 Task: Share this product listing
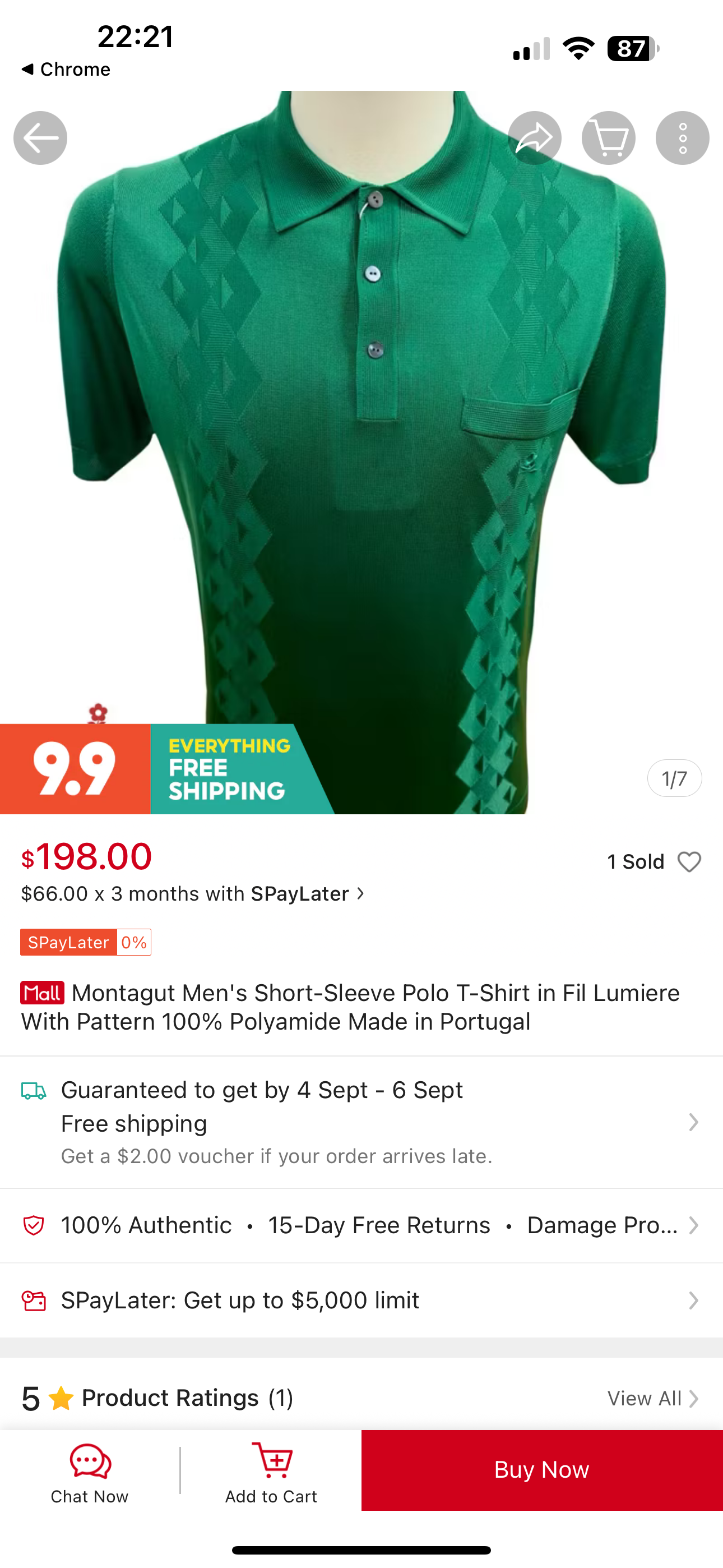click(534, 138)
